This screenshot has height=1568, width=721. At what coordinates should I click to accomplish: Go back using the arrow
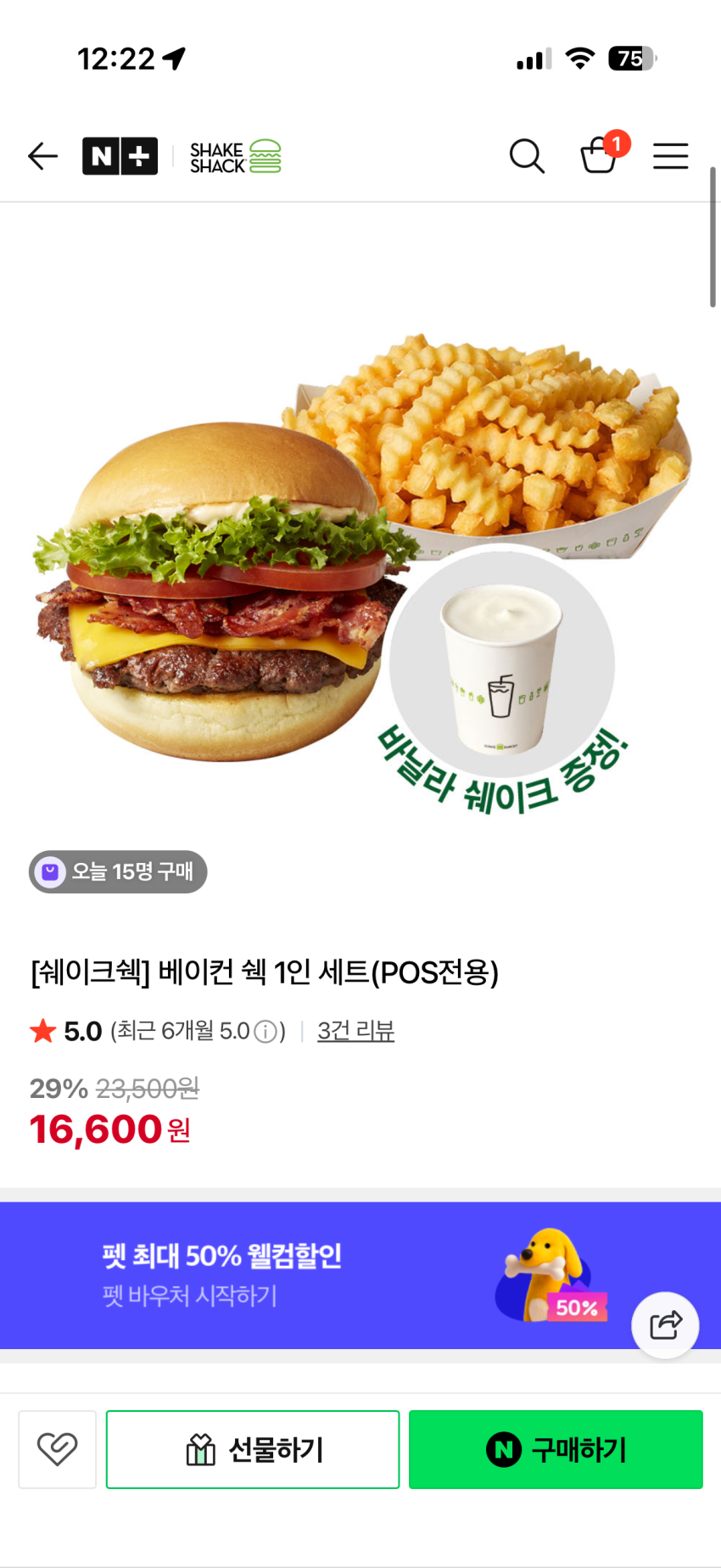coord(42,156)
